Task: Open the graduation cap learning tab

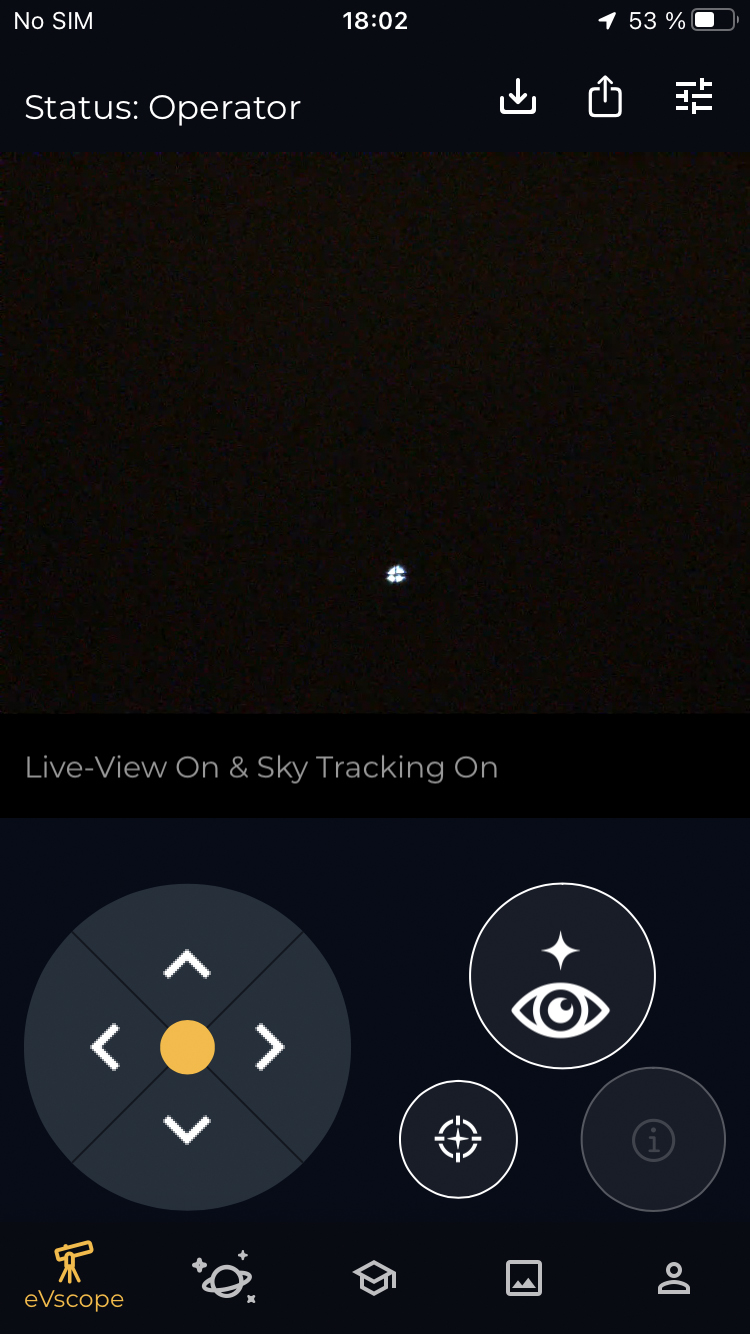Action: point(374,1277)
